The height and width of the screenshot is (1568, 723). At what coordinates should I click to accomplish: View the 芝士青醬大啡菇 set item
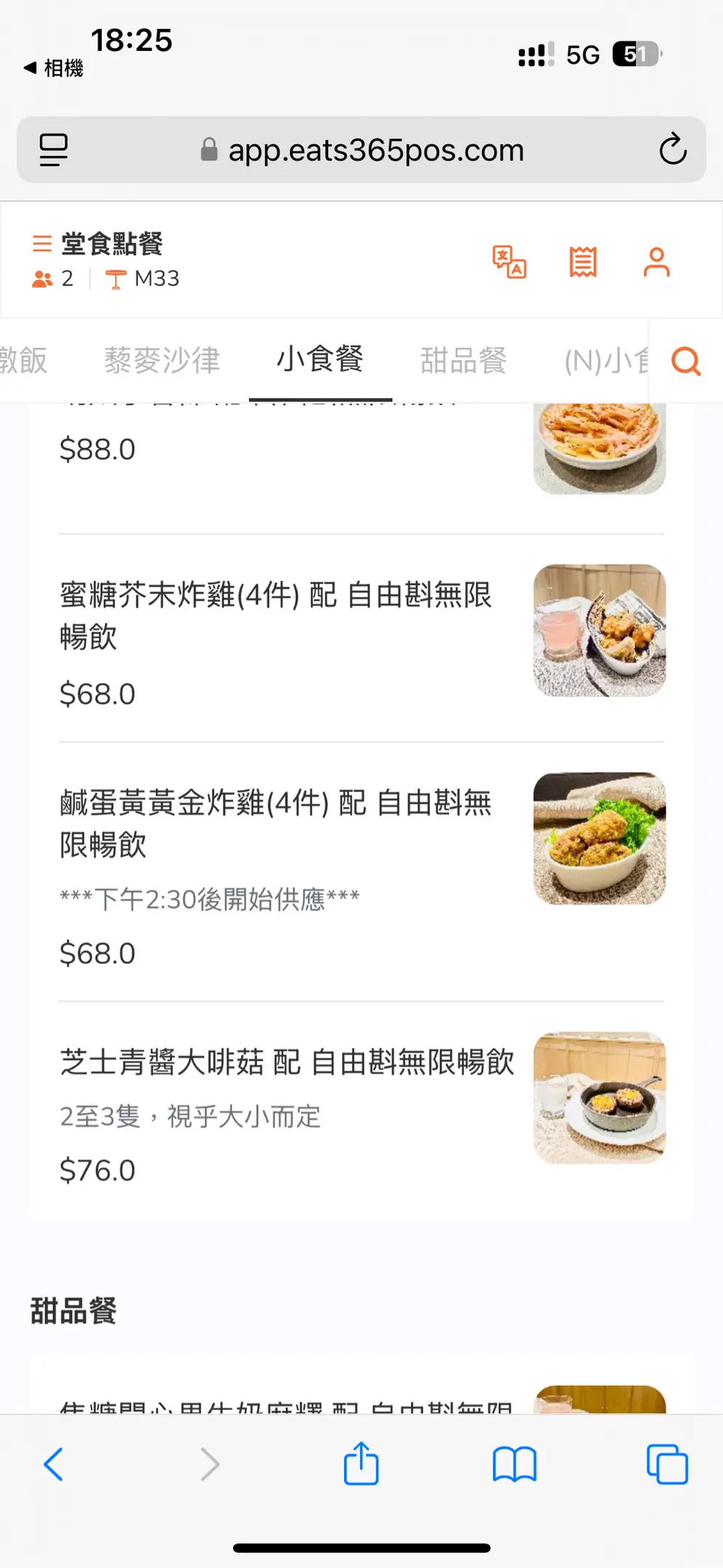tap(287, 1062)
